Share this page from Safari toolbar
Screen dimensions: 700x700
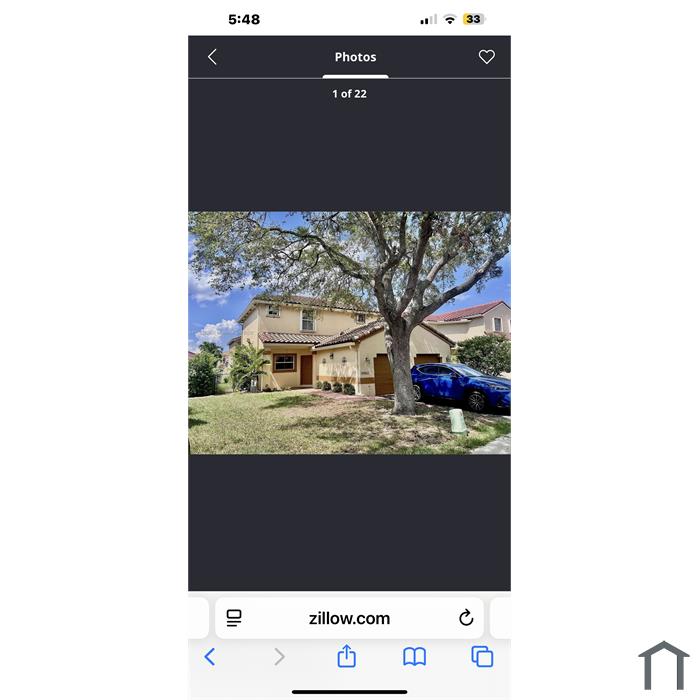[x=346, y=656]
